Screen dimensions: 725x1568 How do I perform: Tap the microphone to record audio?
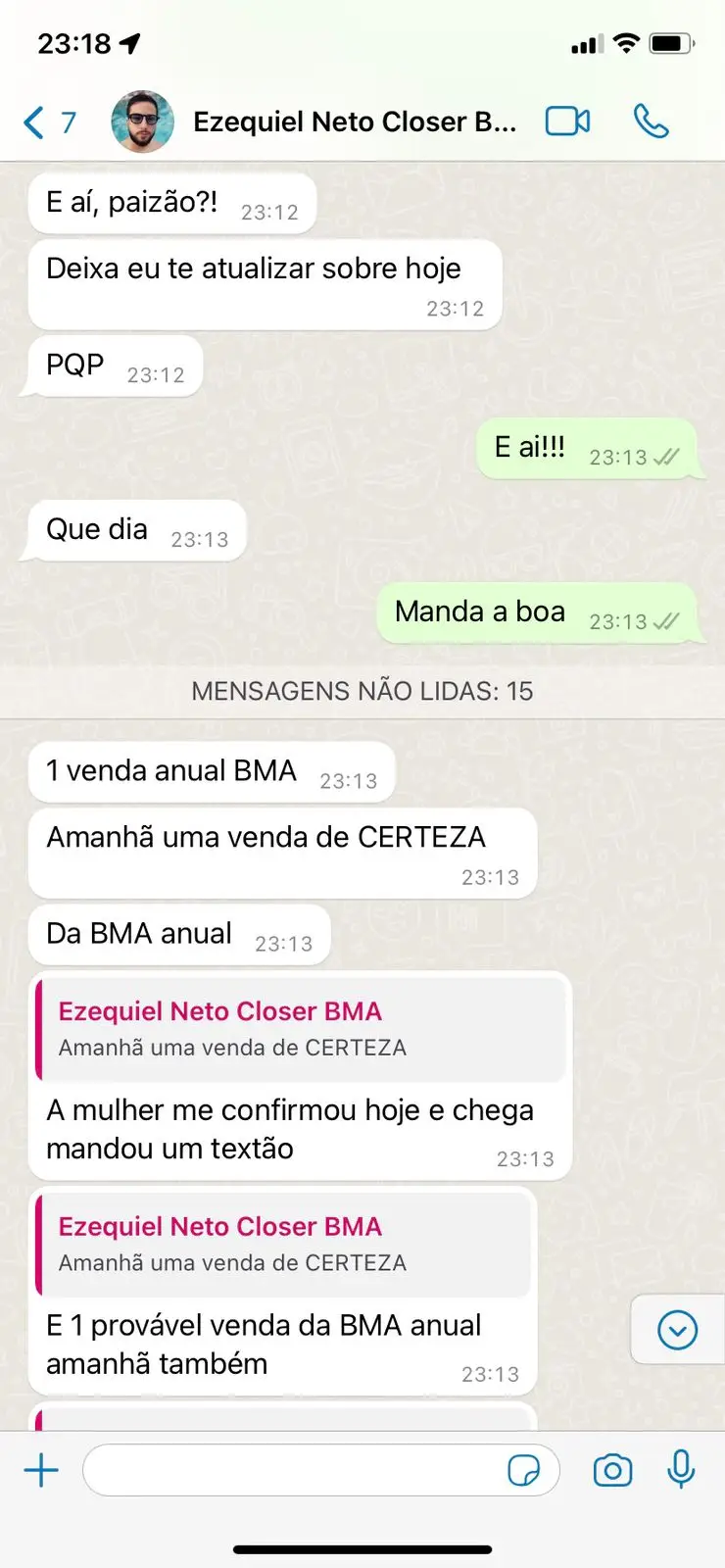681,1470
